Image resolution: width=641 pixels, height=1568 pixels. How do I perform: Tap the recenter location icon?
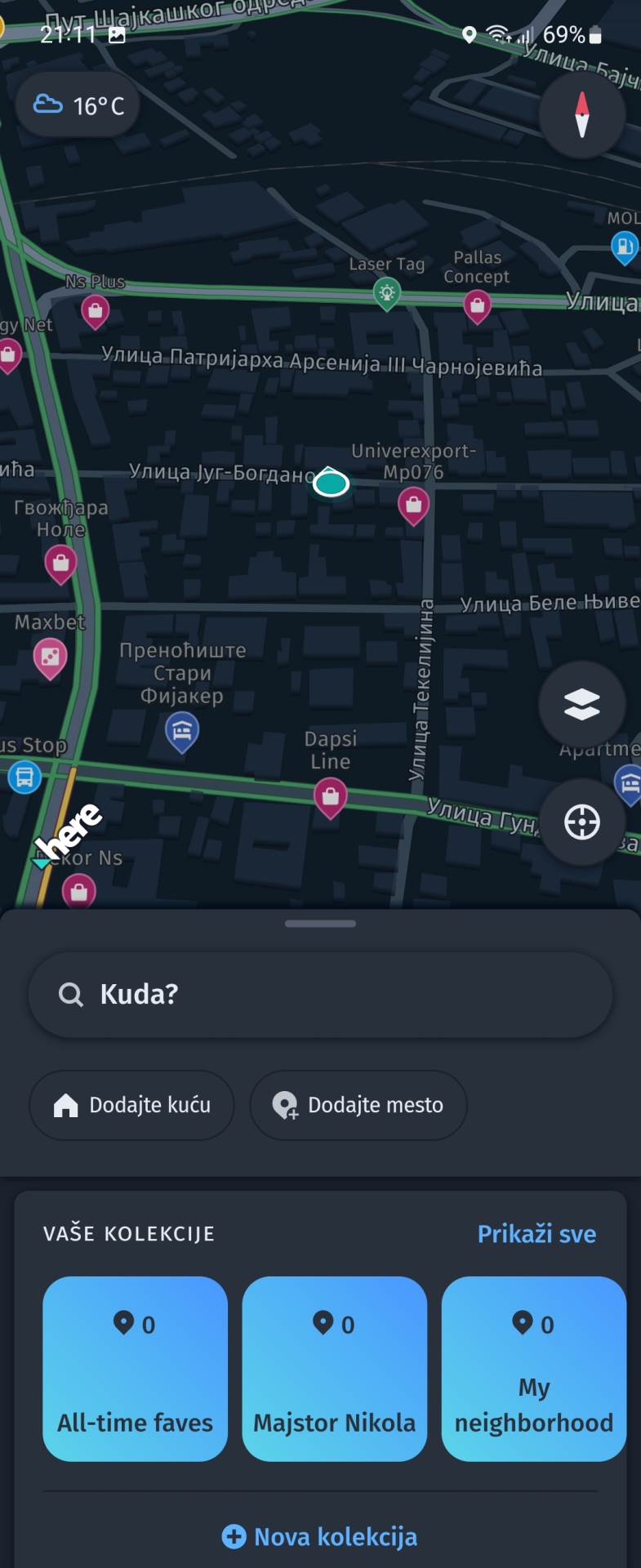pyautogui.click(x=581, y=823)
